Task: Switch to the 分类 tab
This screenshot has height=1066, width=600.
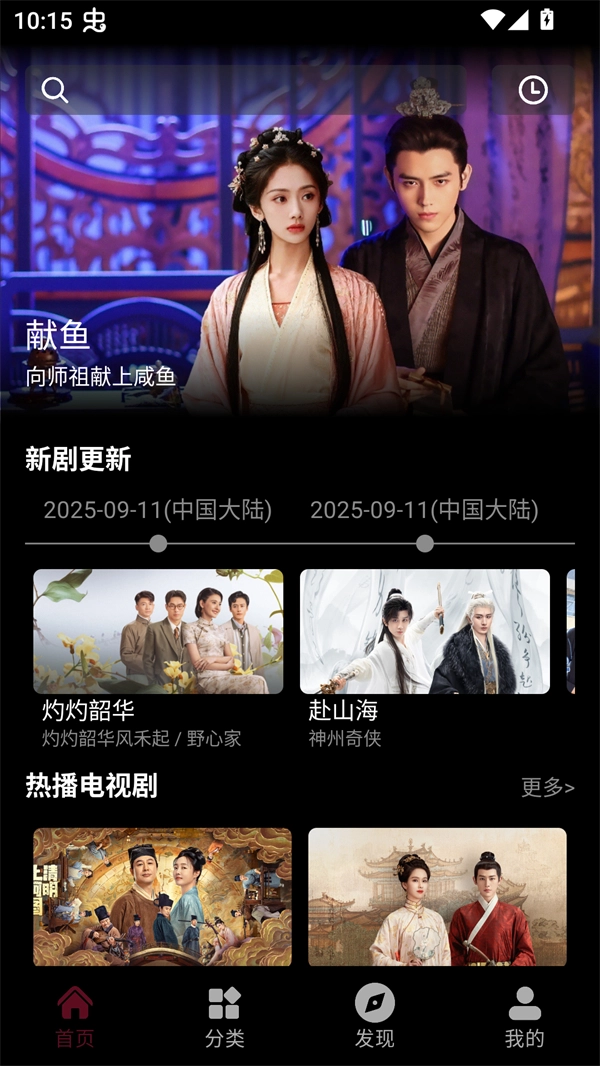Action: tap(225, 1016)
